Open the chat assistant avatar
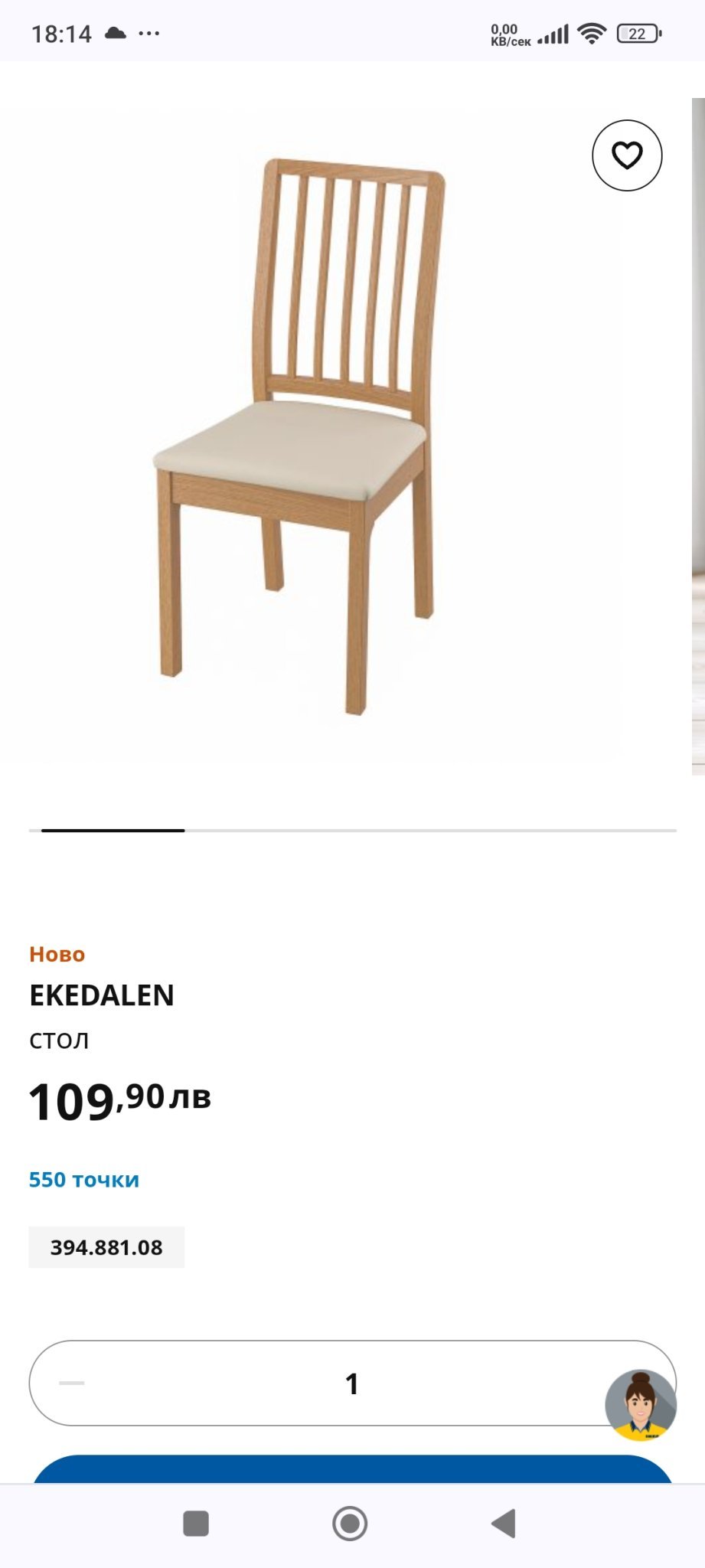The image size is (705, 1568). (x=640, y=1405)
